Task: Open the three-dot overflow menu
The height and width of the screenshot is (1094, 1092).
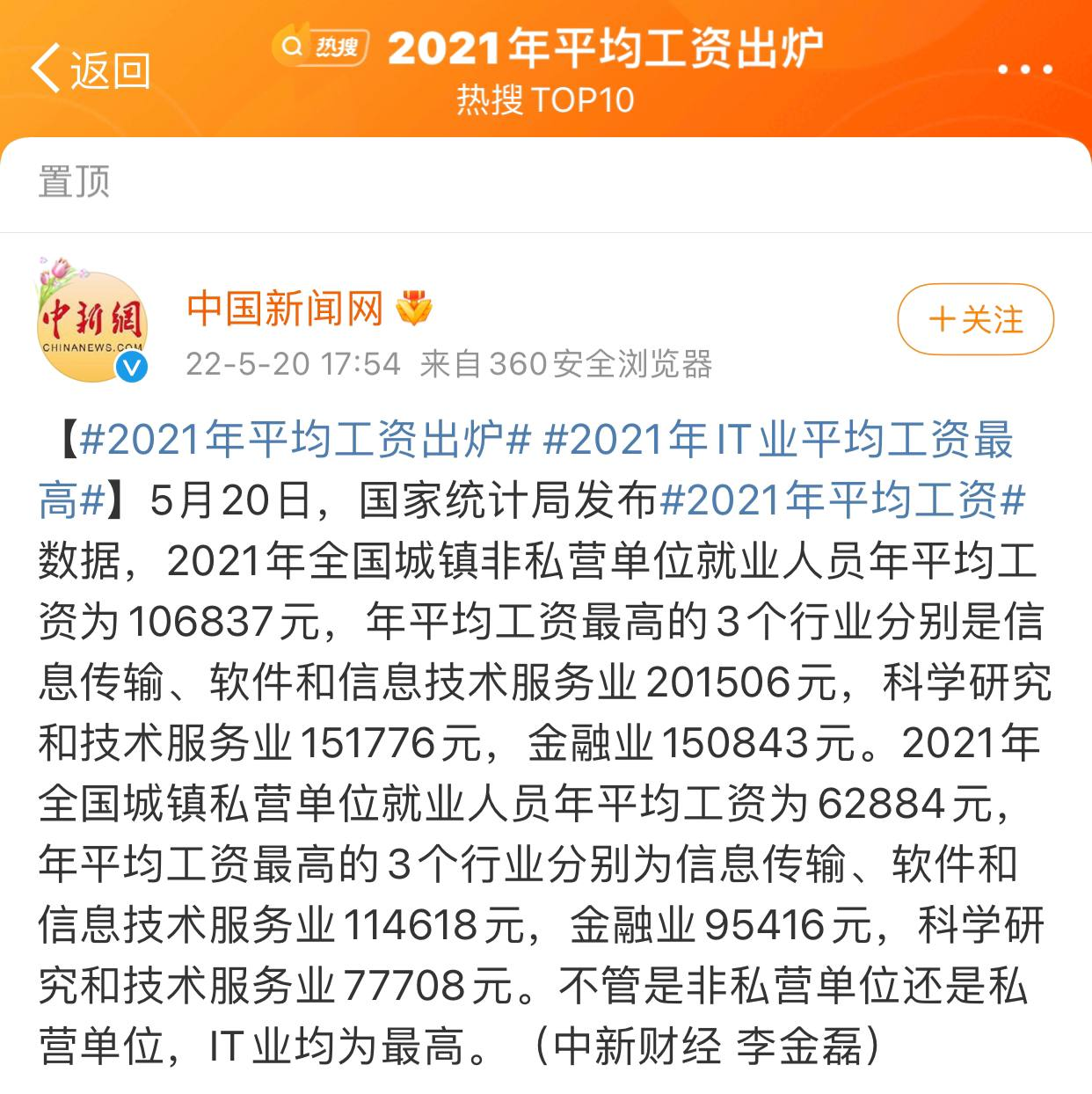Action: [1024, 69]
